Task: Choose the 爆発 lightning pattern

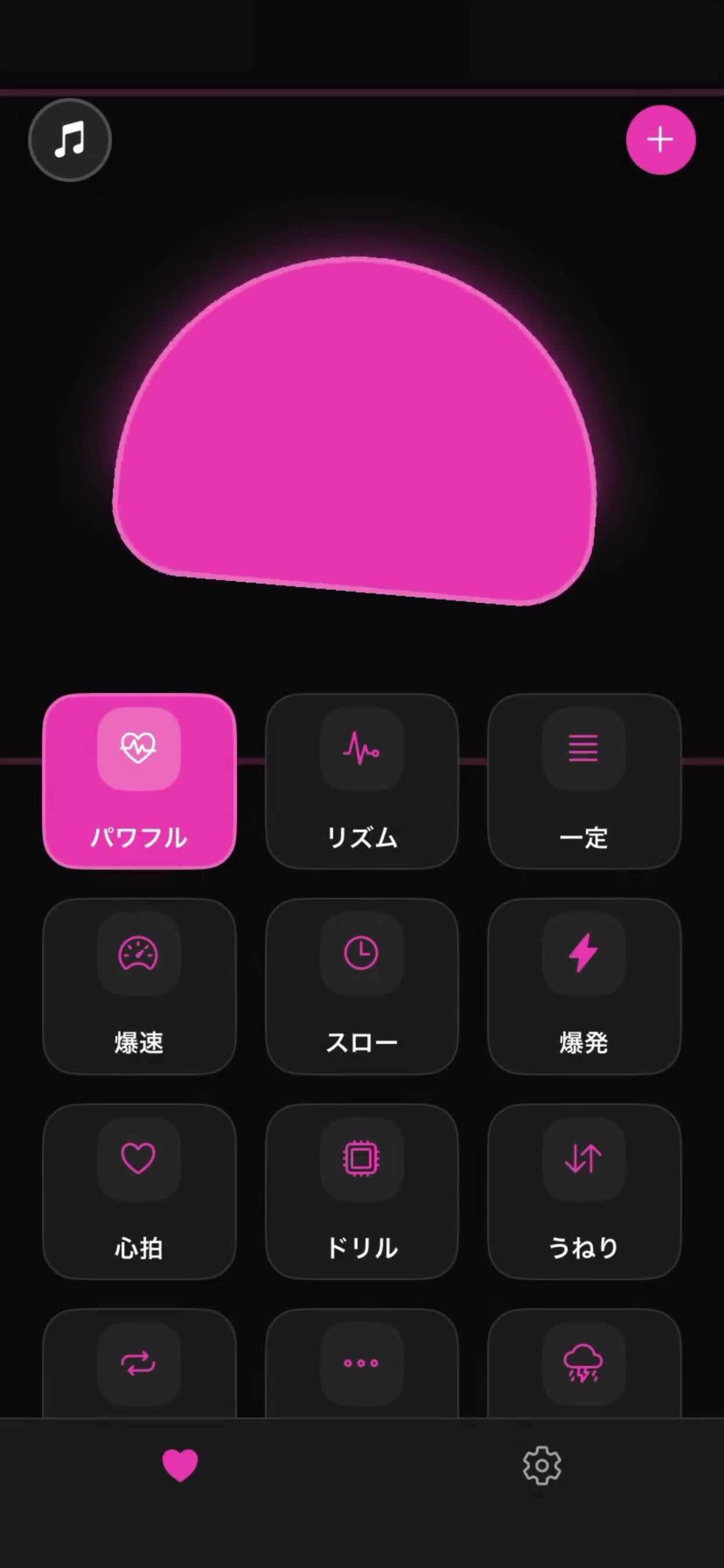Action: point(584,986)
